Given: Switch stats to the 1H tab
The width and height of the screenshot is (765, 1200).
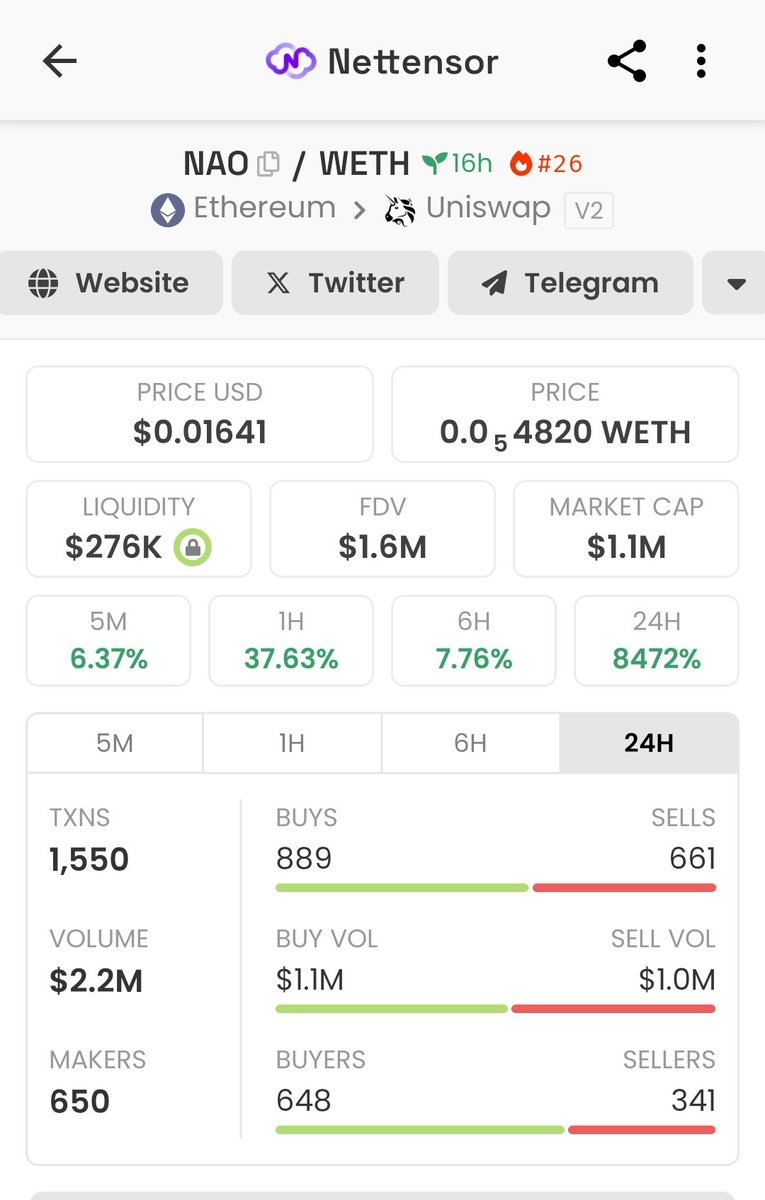Looking at the screenshot, I should [x=292, y=743].
